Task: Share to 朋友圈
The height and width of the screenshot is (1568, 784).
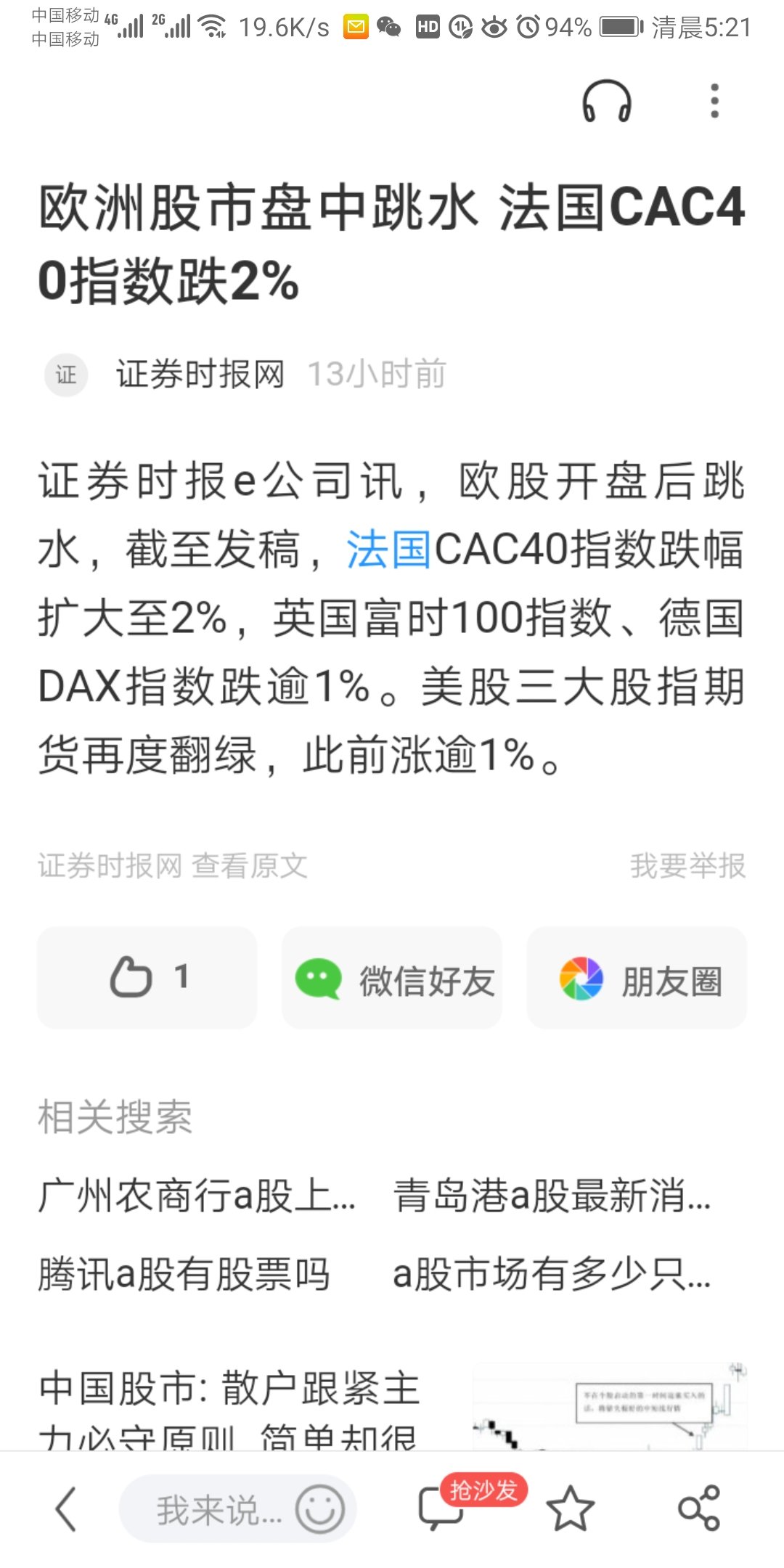Action: (637, 979)
